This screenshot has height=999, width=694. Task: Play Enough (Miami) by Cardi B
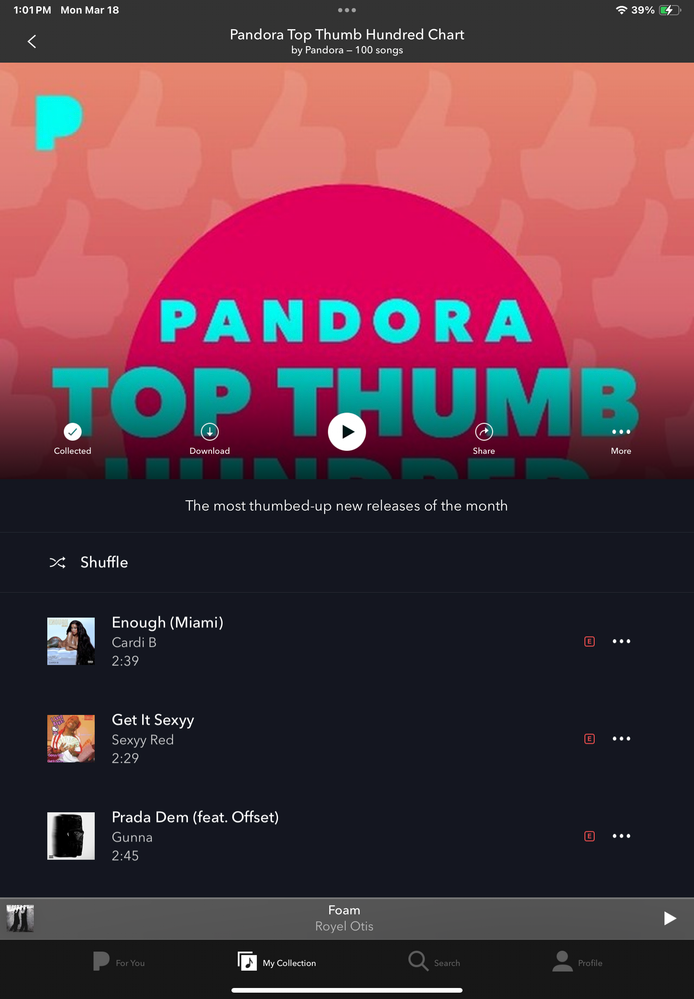coord(167,623)
